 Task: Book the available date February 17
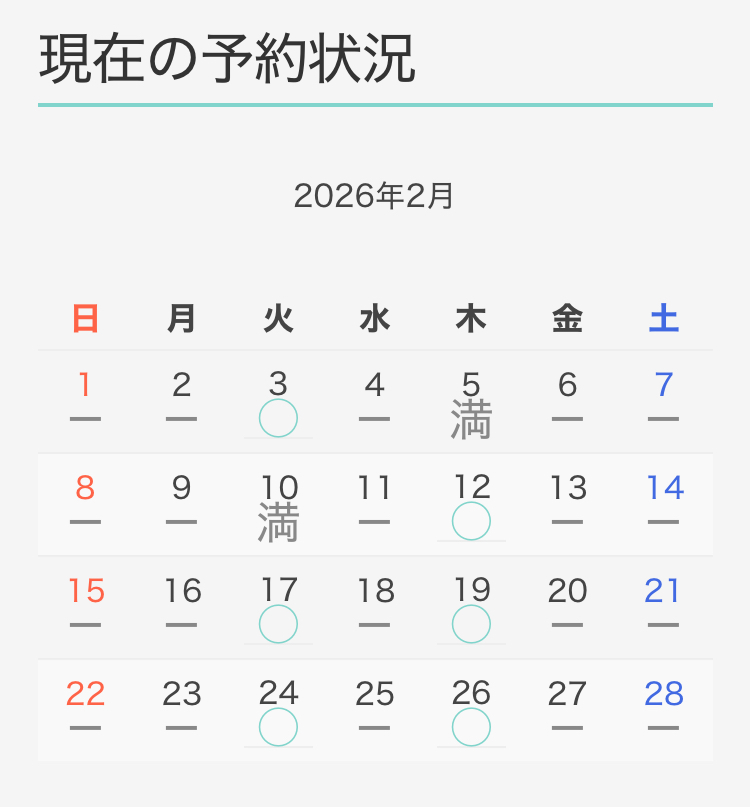pos(278,624)
